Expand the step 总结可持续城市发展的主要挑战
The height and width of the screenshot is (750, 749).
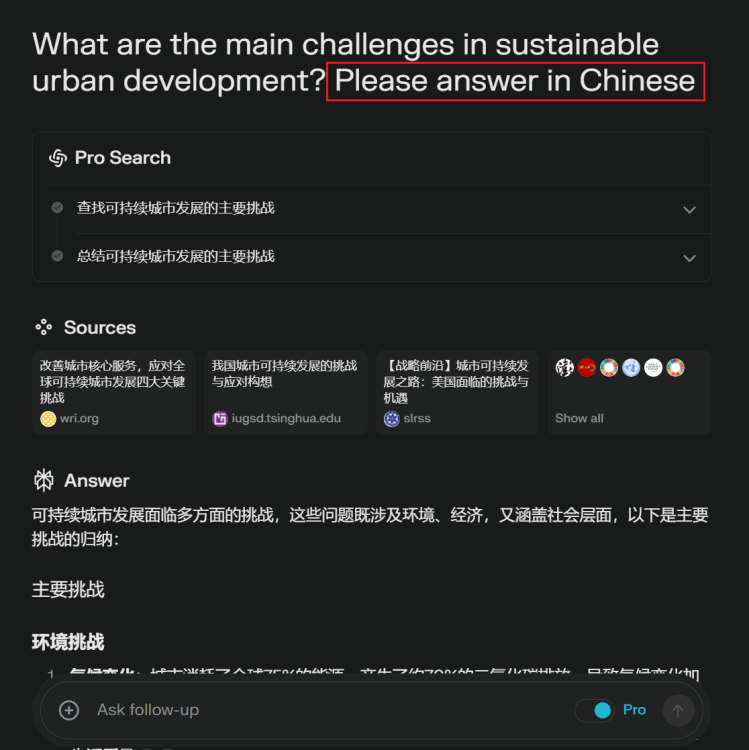[x=689, y=258]
